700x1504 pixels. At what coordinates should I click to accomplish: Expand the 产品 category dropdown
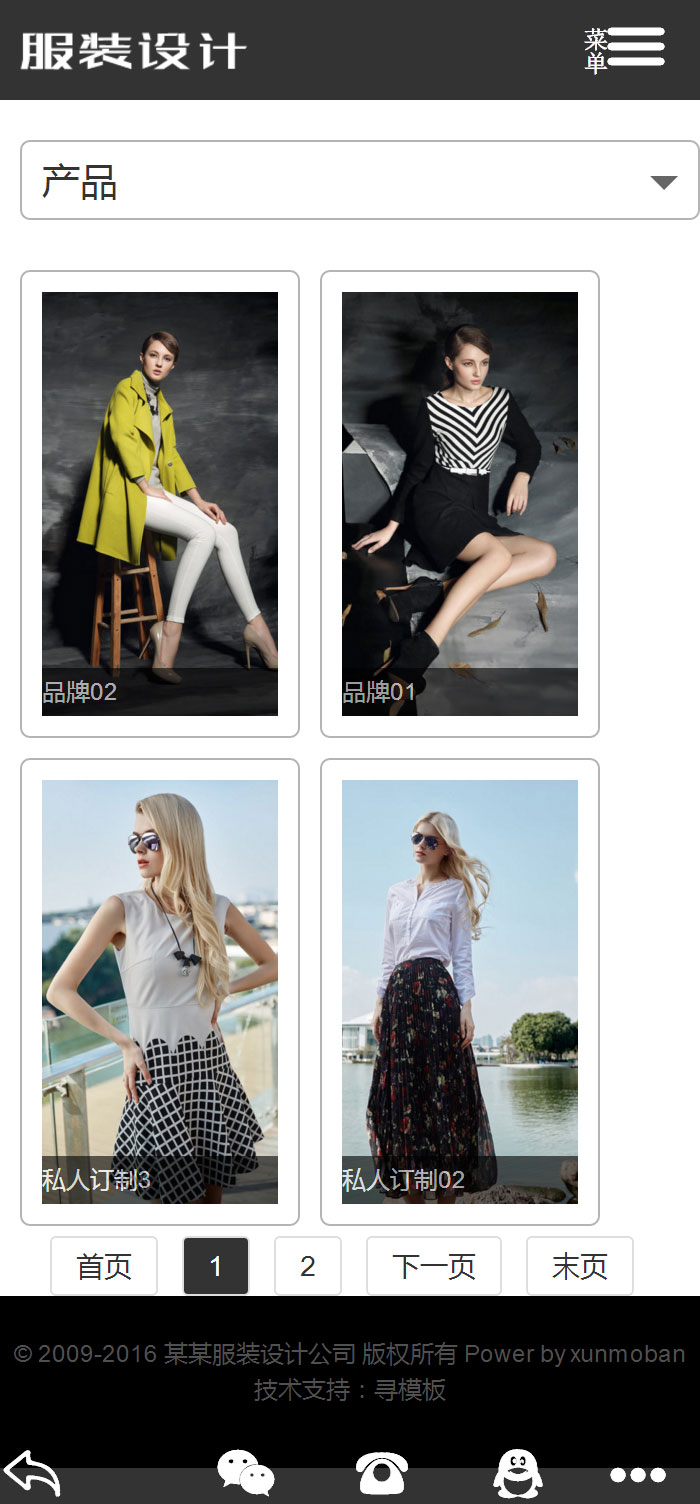click(x=359, y=181)
